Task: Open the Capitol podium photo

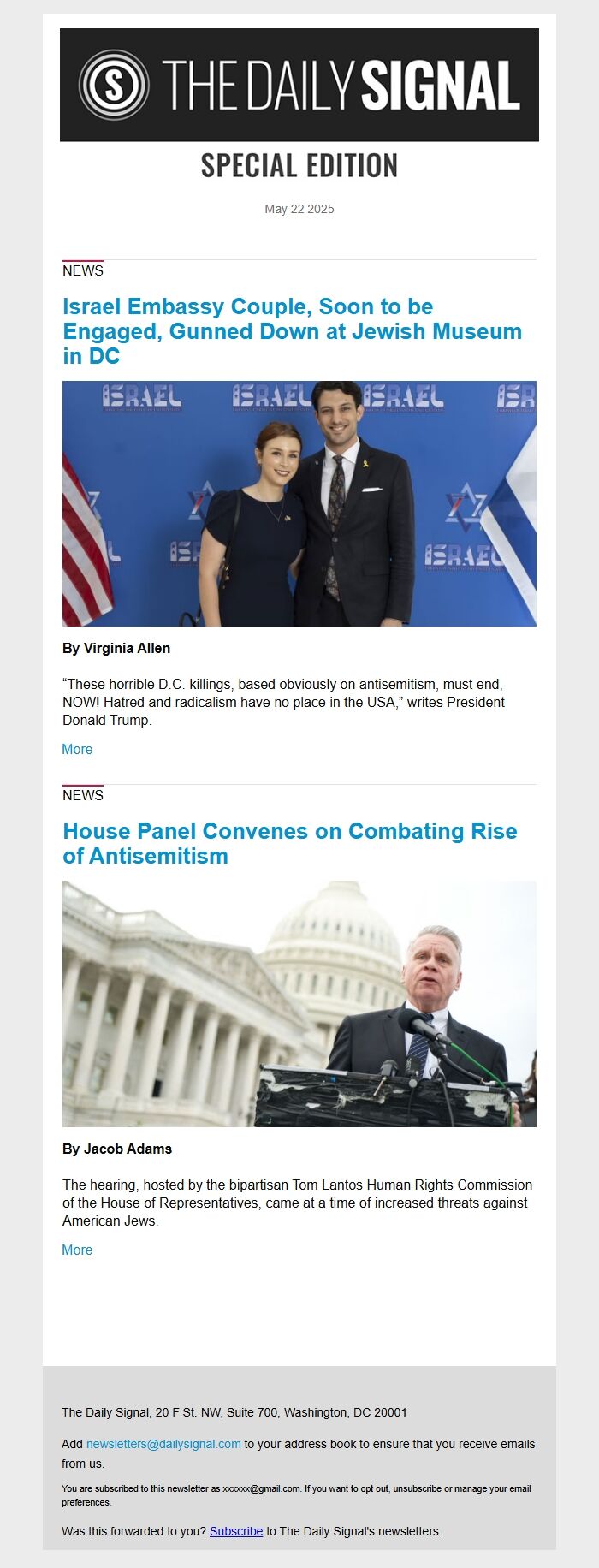Action: point(299,1003)
